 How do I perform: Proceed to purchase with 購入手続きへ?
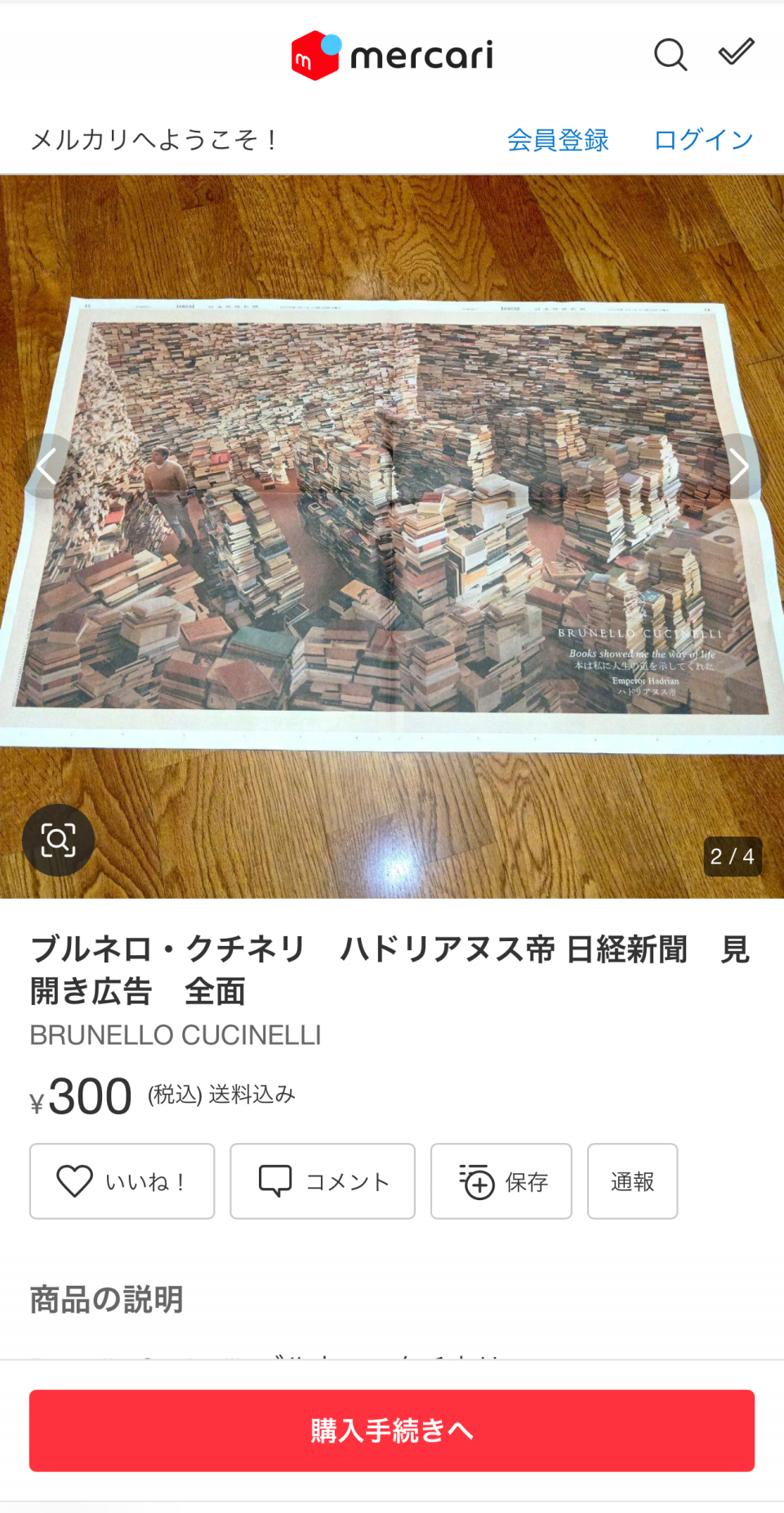pos(392,1430)
